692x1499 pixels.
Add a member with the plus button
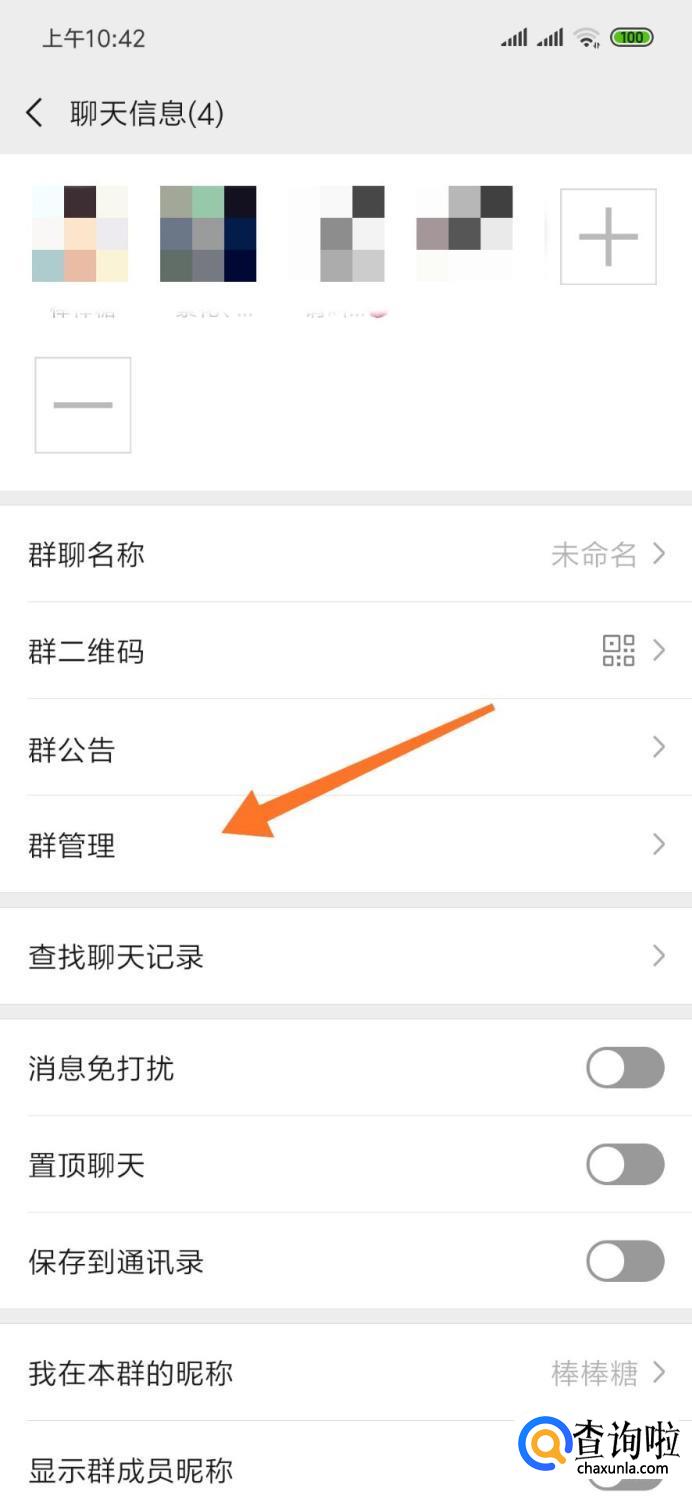point(608,236)
